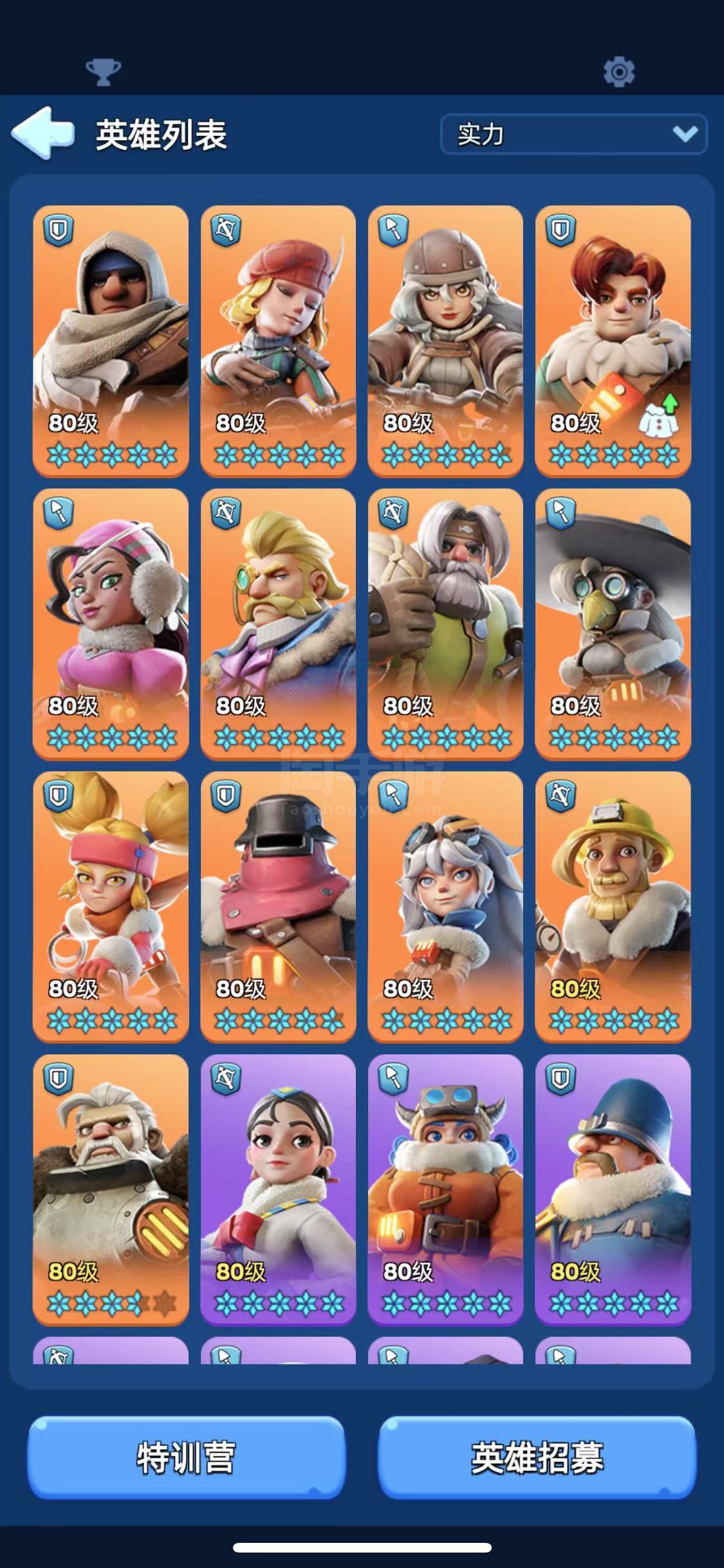This screenshot has height=1568, width=724.
Task: Open the blond monocle hero card
Action: click(278, 624)
